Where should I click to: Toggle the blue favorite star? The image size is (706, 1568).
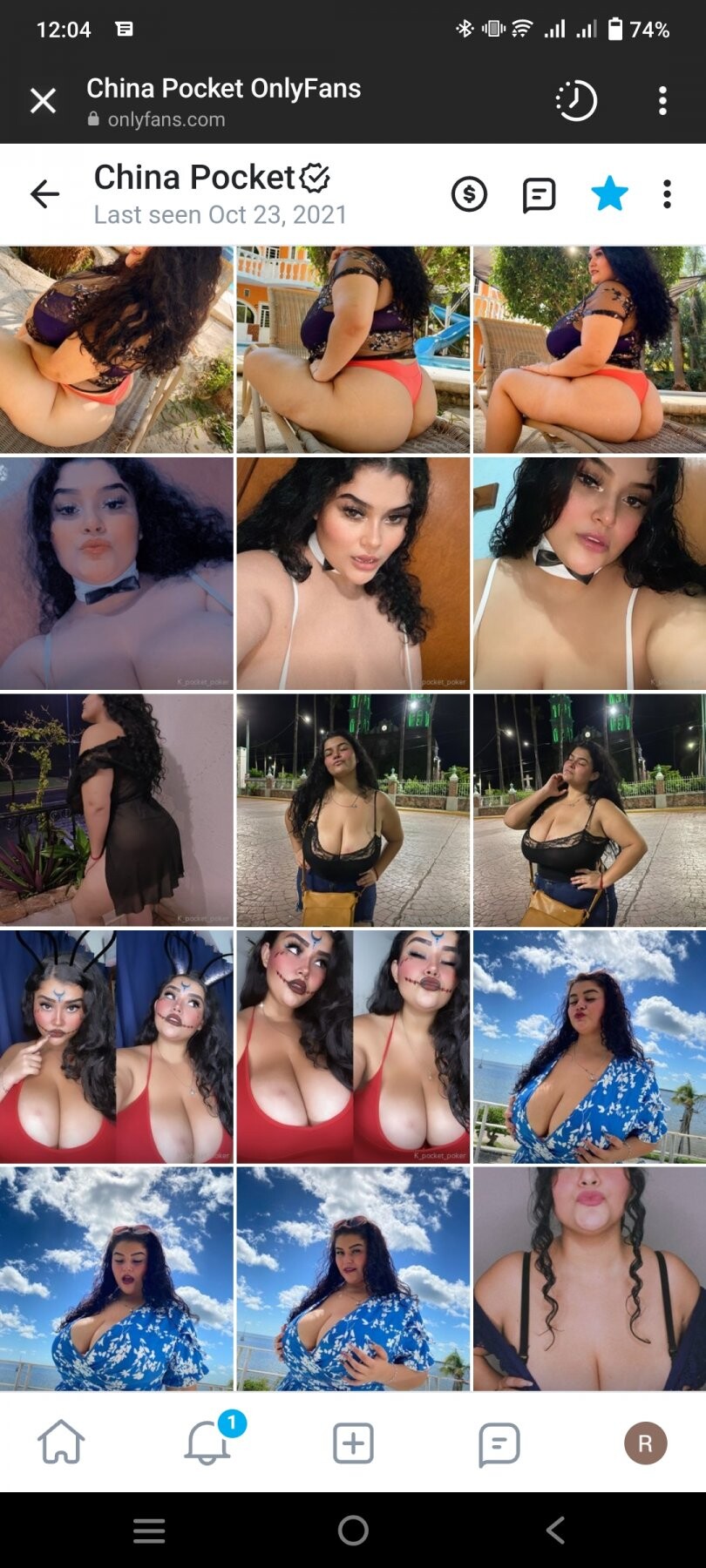[609, 193]
